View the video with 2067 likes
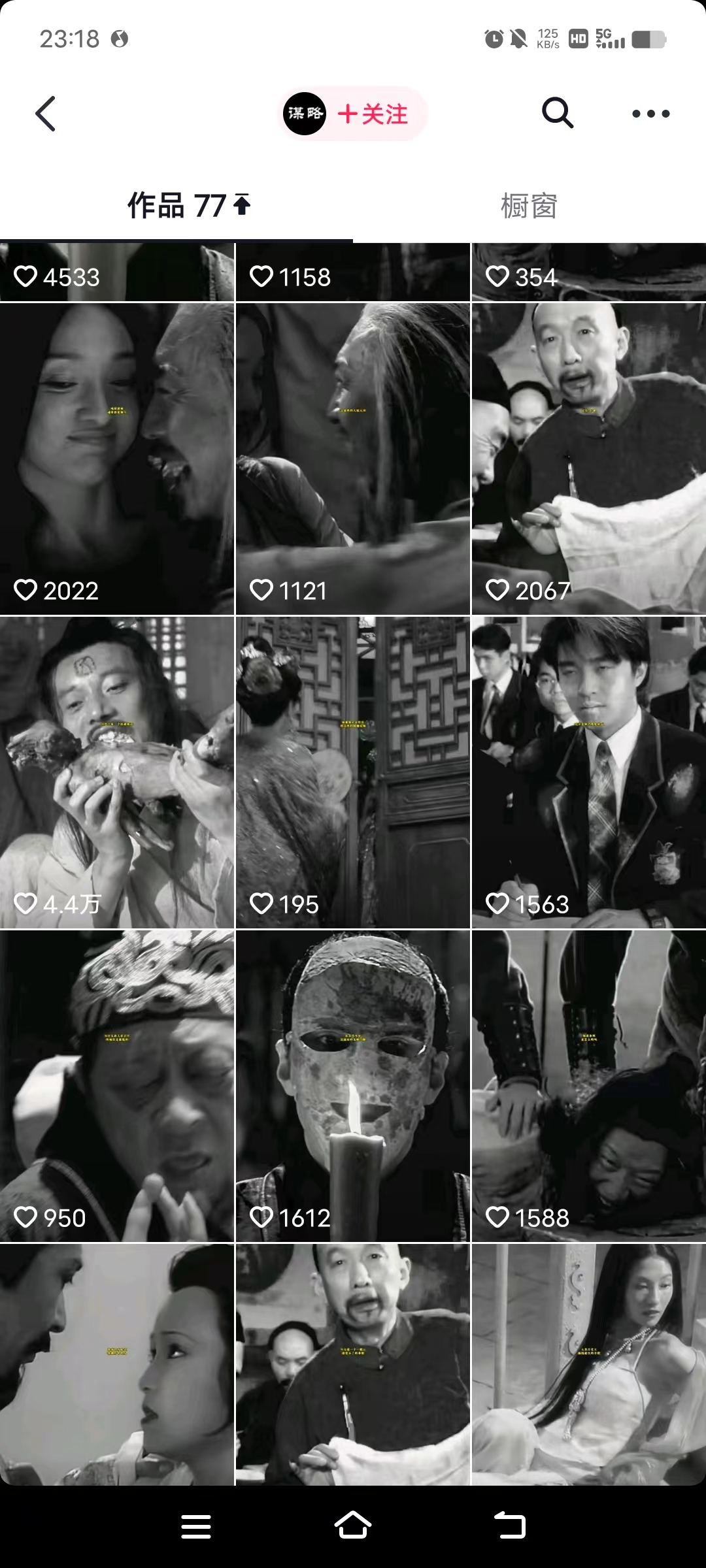706x1568 pixels. 588,457
